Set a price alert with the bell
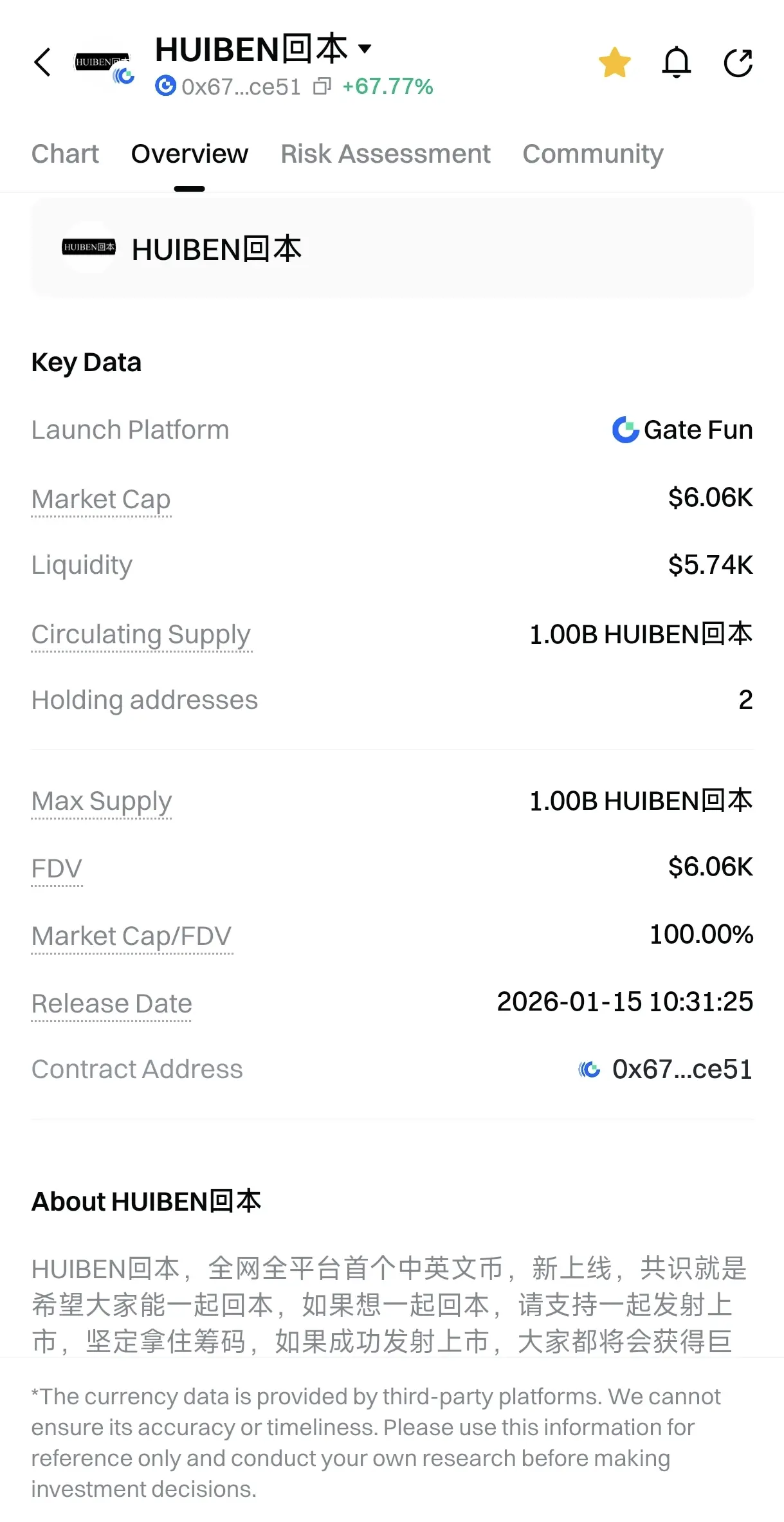784x1522 pixels. click(x=676, y=63)
